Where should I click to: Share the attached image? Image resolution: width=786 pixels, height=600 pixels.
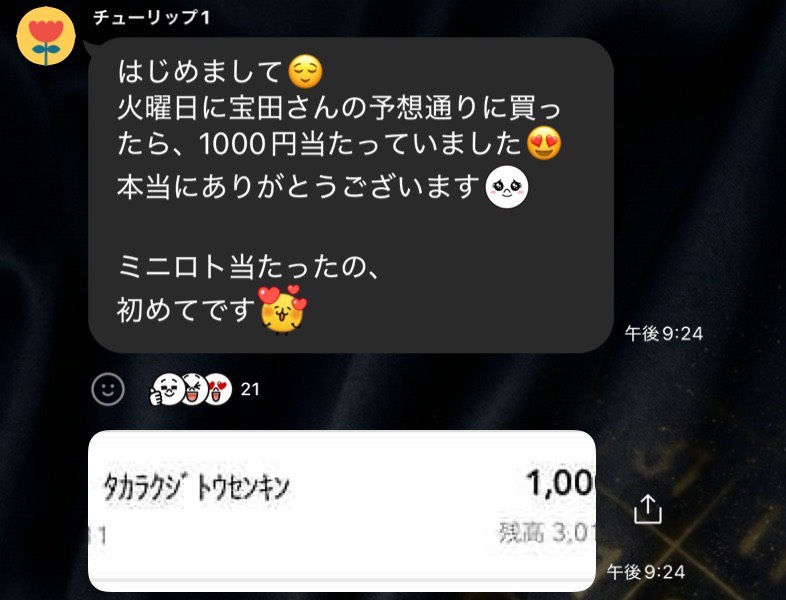coord(648,509)
